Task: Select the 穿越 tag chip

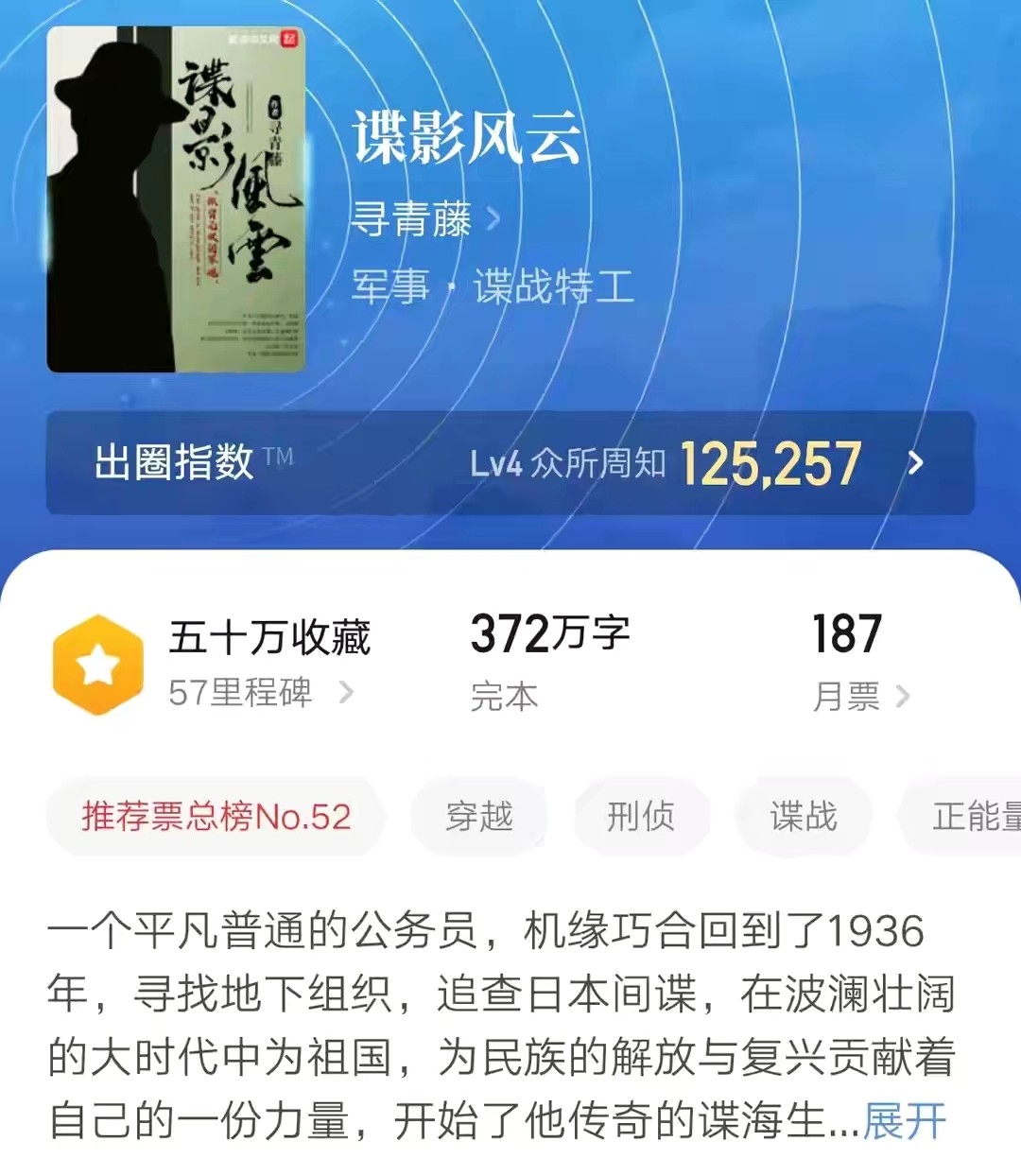Action: (x=479, y=816)
